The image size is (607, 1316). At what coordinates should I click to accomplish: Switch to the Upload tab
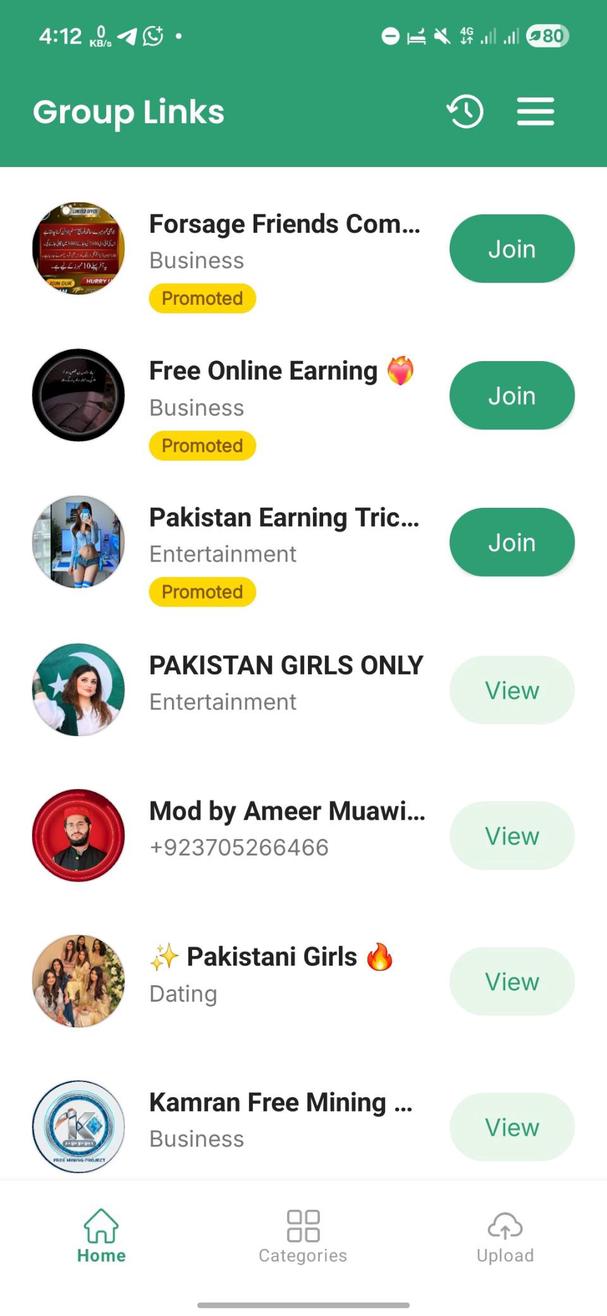pyautogui.click(x=505, y=1237)
